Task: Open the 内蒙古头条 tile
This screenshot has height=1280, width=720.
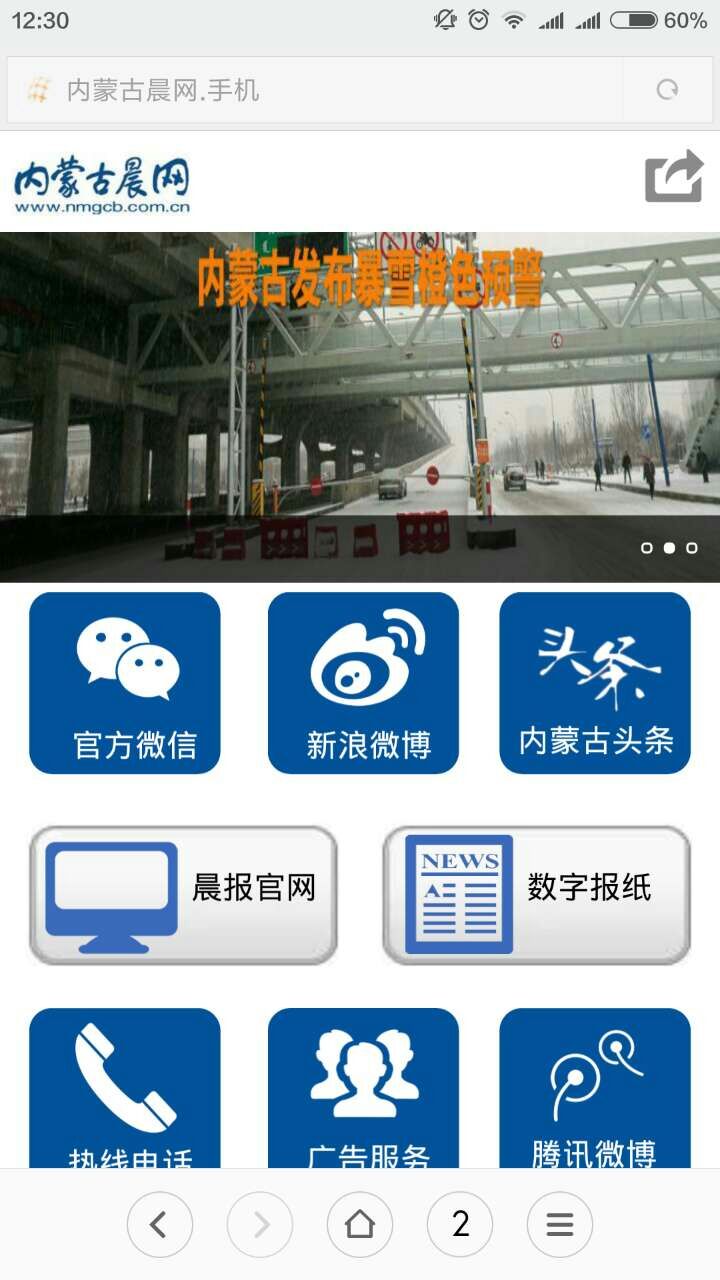Action: point(595,683)
